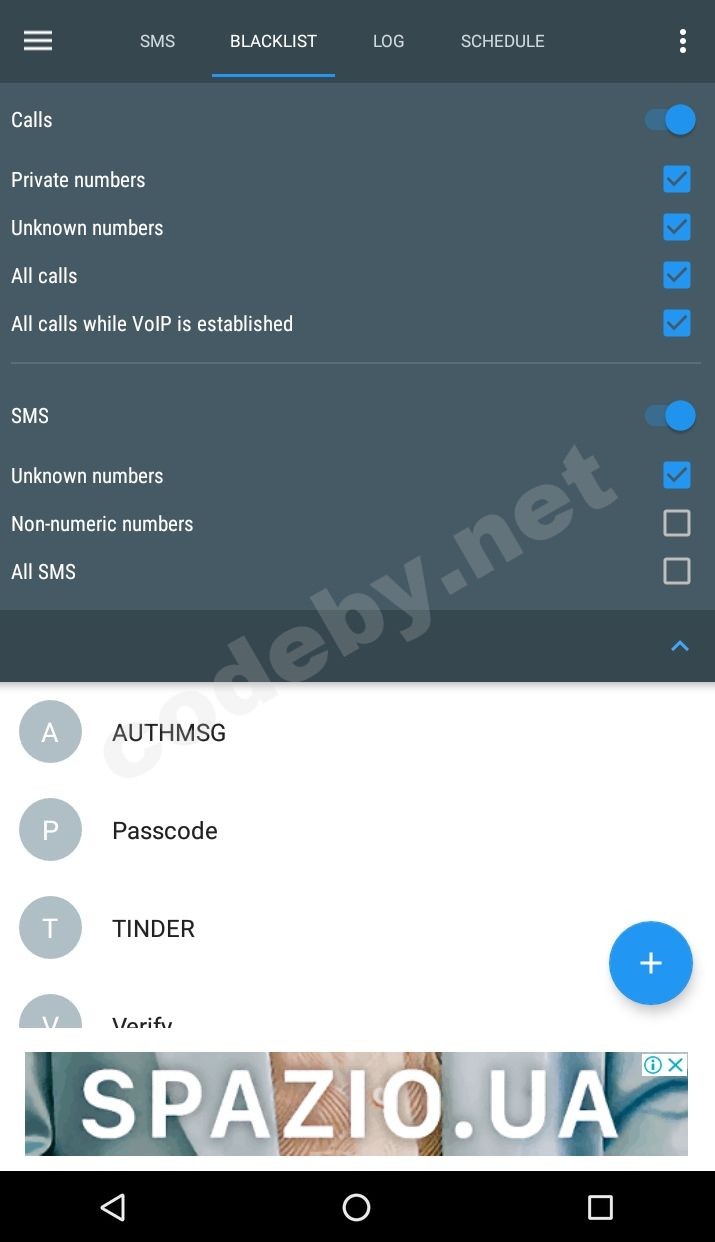715x1242 pixels.
Task: Open the TINDER blacklist entry
Action: point(153,929)
